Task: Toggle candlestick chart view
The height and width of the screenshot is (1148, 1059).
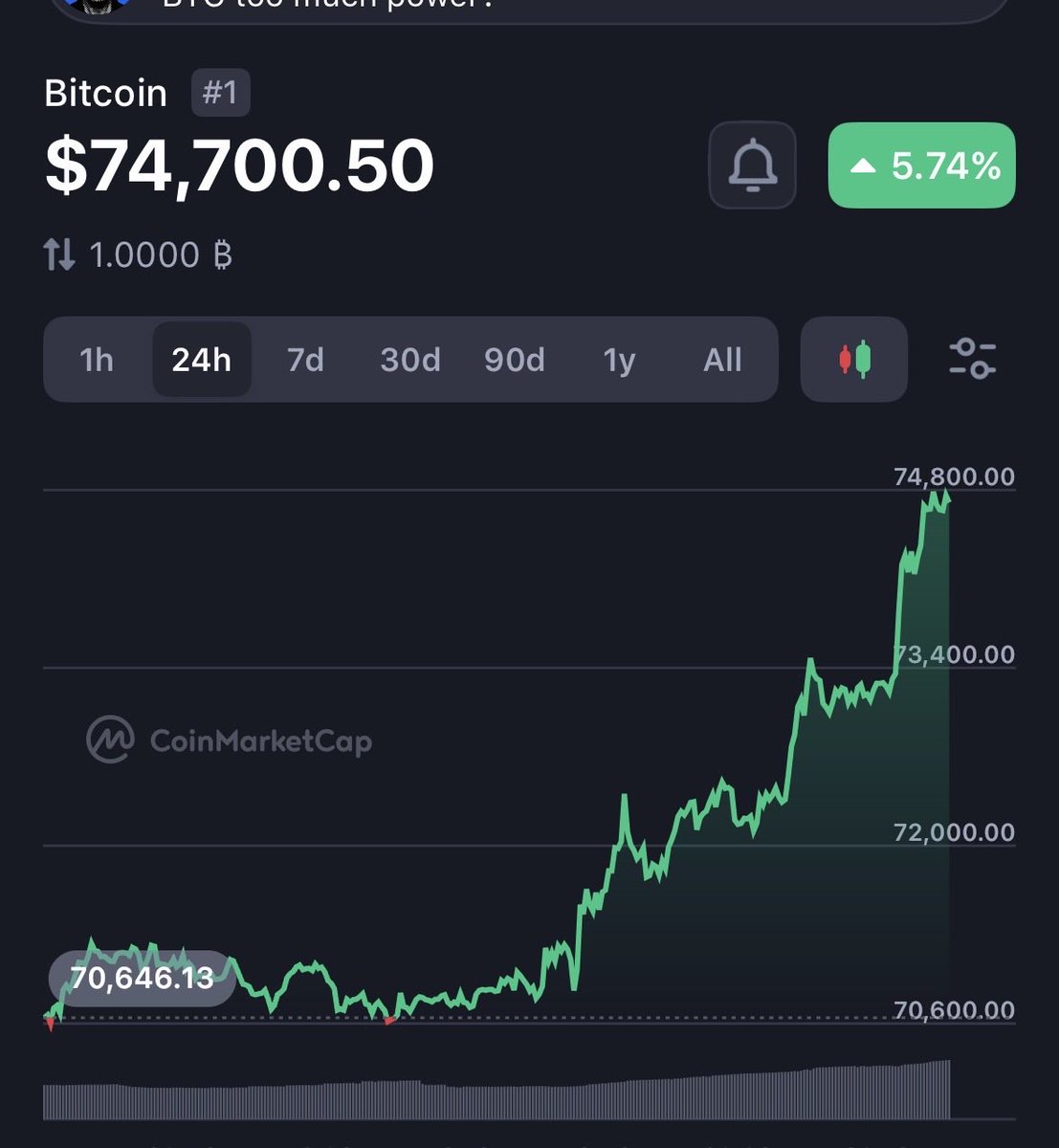Action: (854, 360)
